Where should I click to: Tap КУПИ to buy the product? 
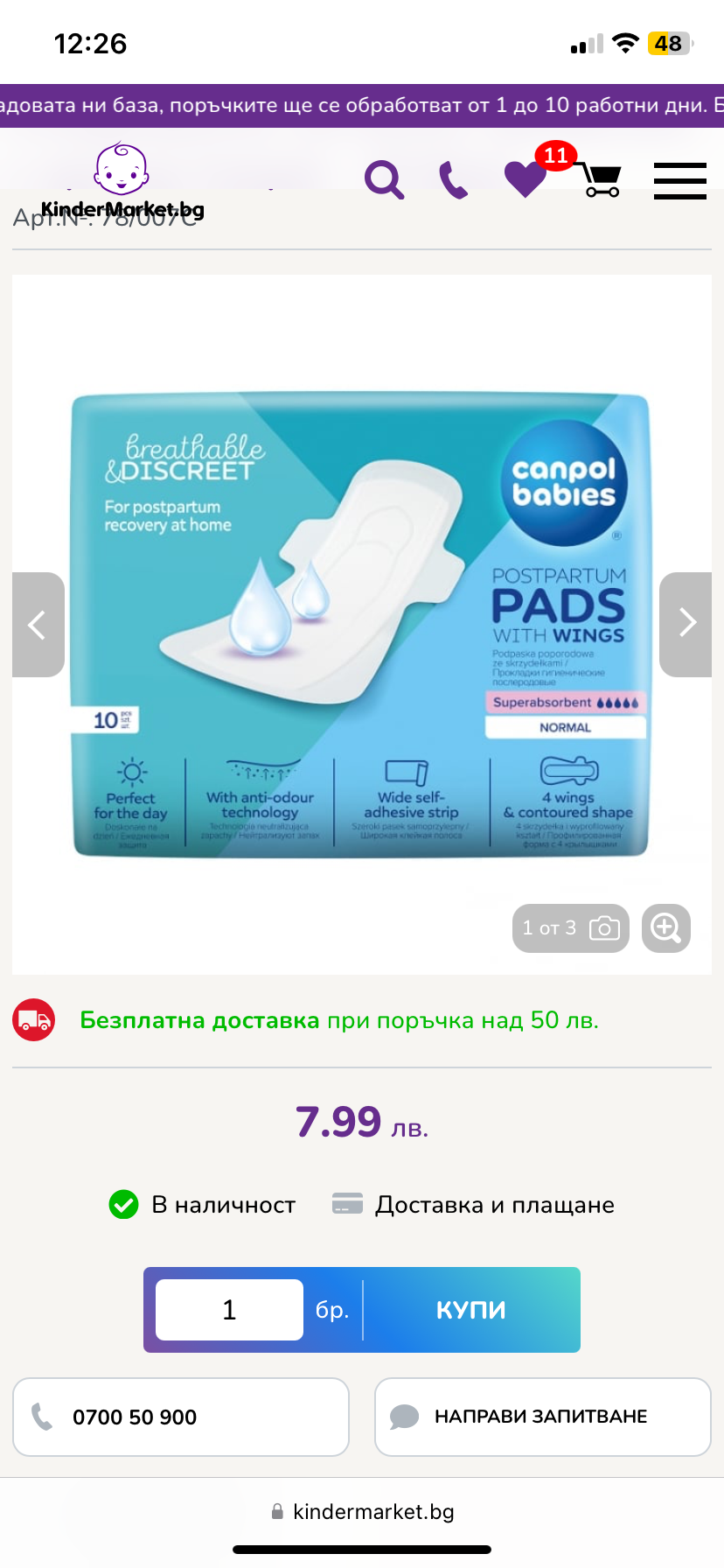pos(471,1310)
